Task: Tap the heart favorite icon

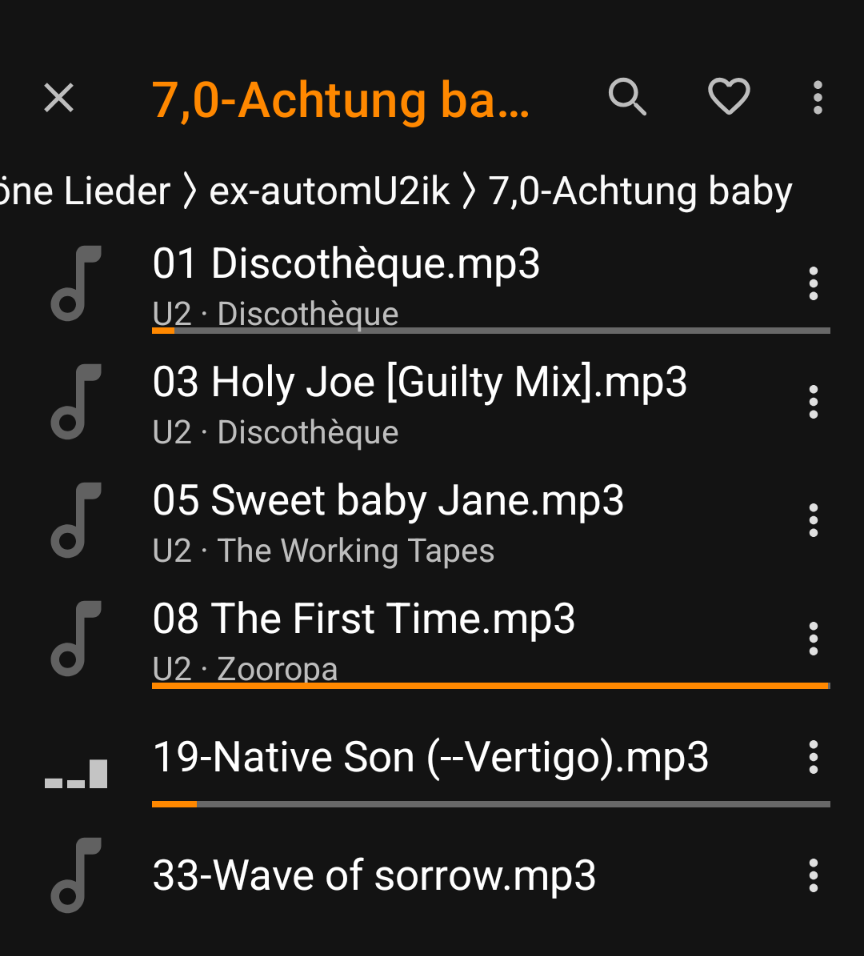Action: (729, 98)
